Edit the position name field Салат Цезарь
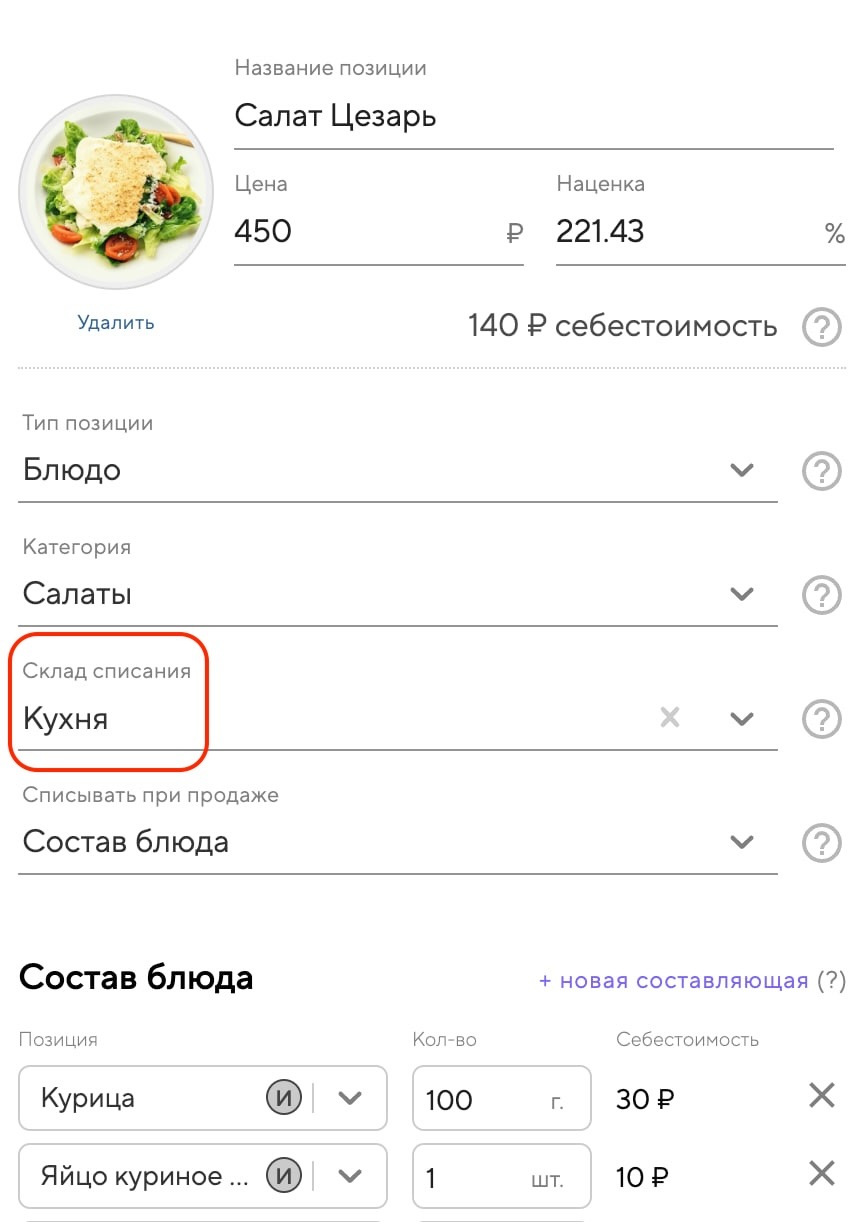Viewport: 866px width, 1222px height. click(532, 116)
